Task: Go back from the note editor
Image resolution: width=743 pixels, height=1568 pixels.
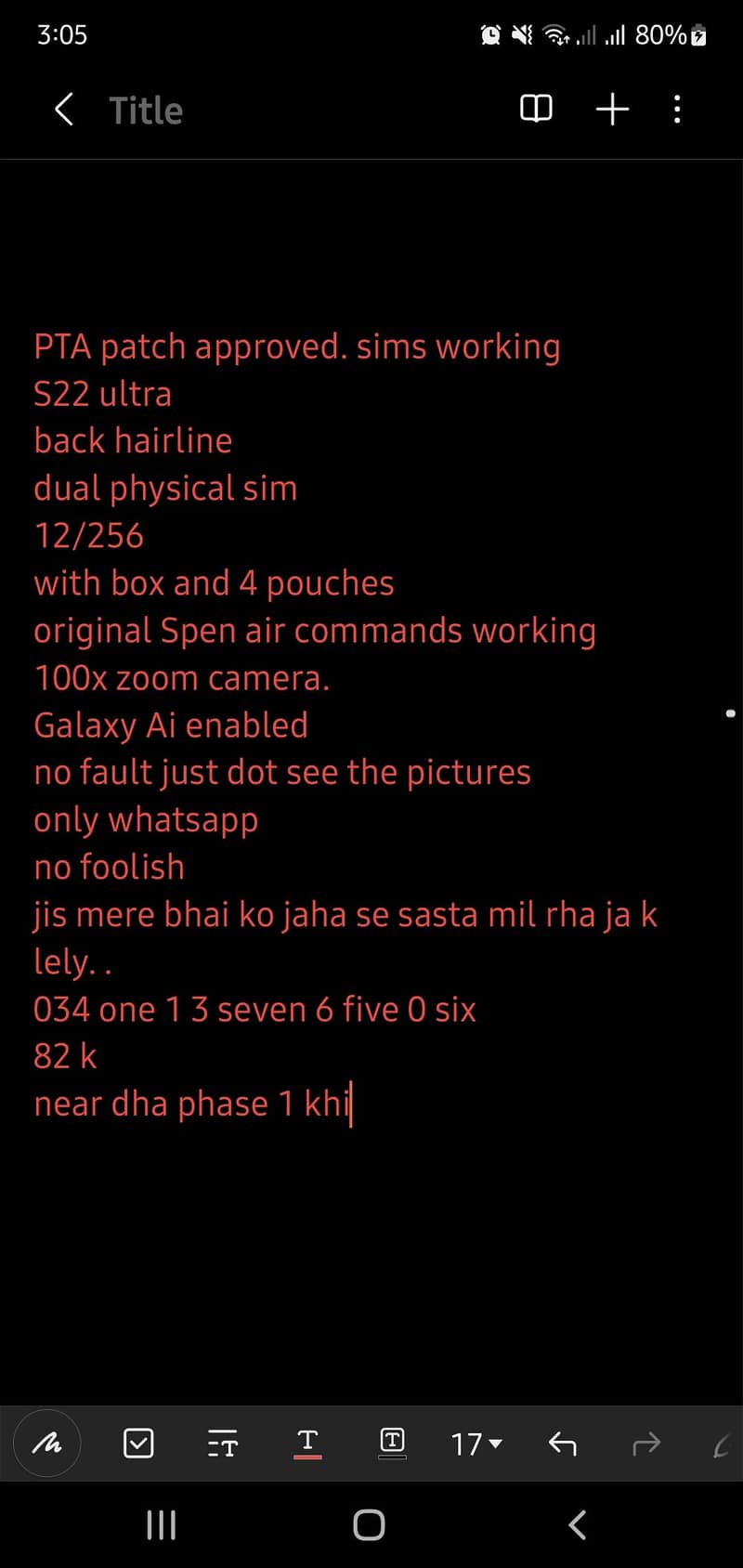Action: pos(63,110)
